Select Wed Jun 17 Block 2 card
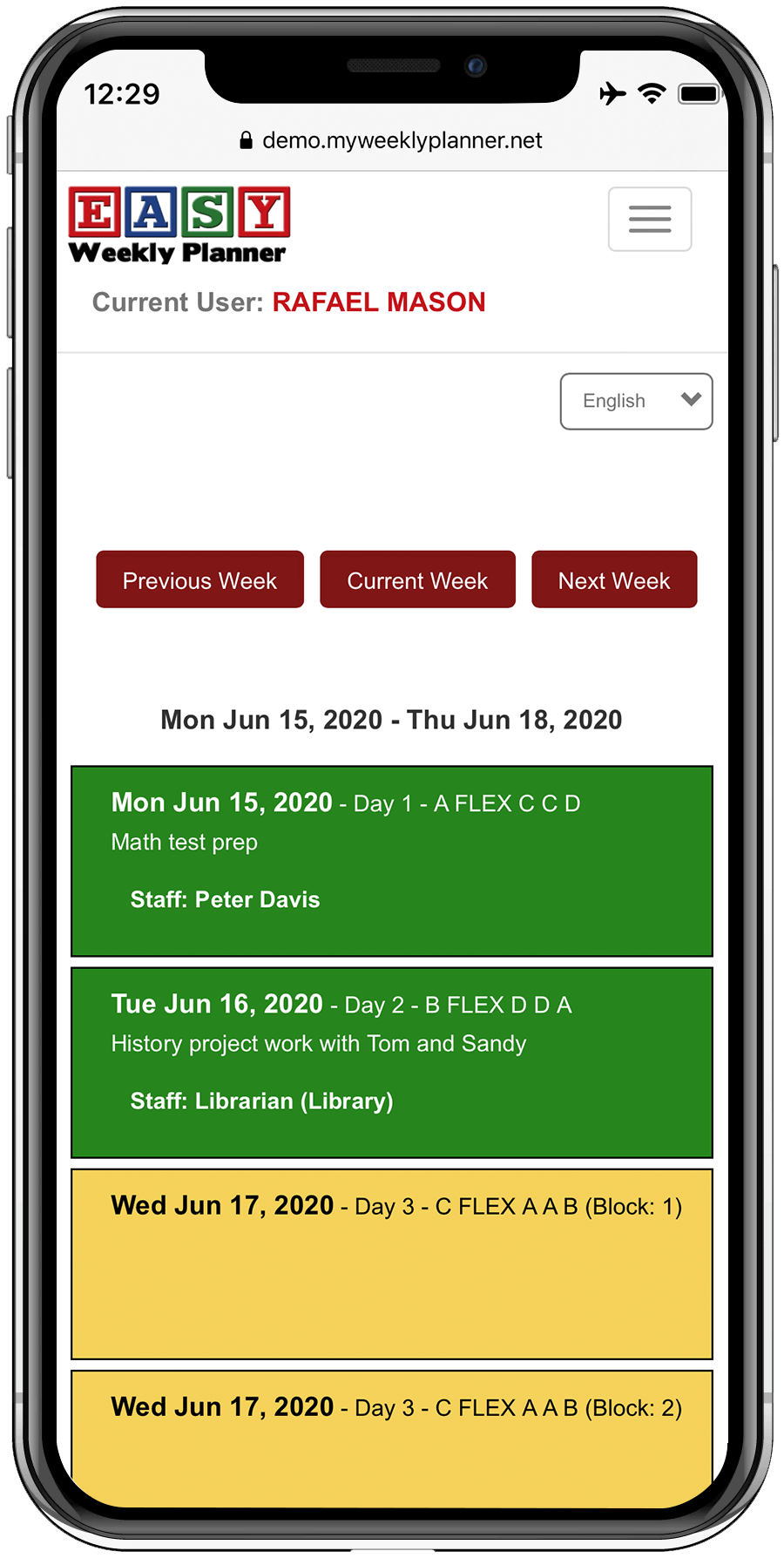The height and width of the screenshot is (1558, 784). click(392, 1439)
